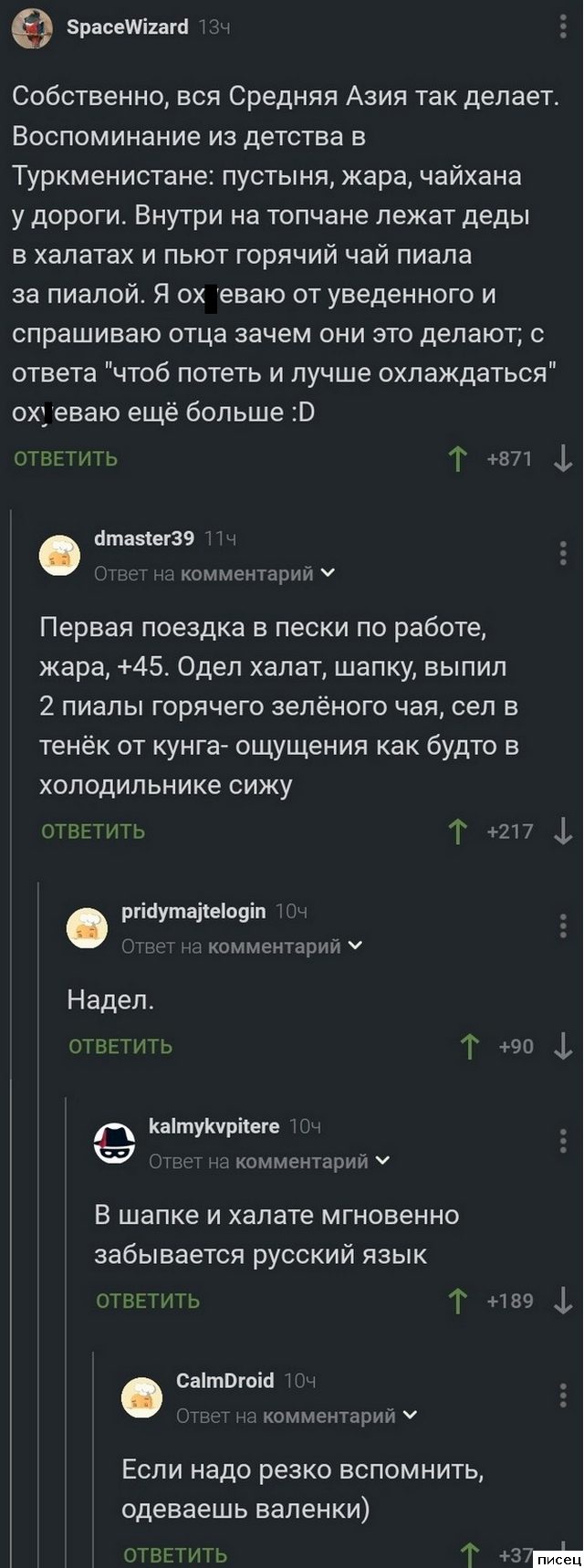Open overflow menu on SpaceWizard's comment
Screen dimensions: 584x1568
click(562, 26)
